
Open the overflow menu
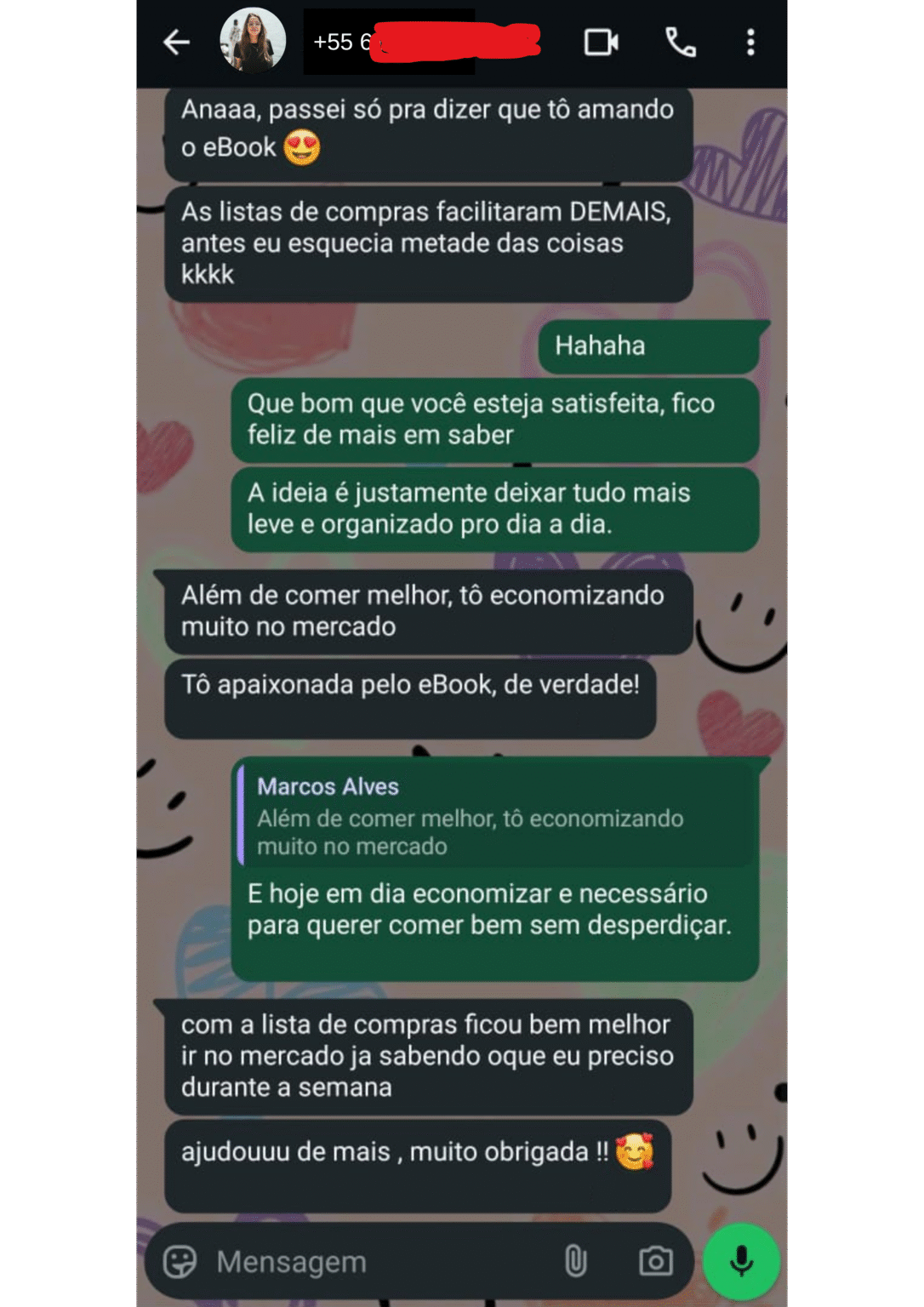click(x=750, y=42)
